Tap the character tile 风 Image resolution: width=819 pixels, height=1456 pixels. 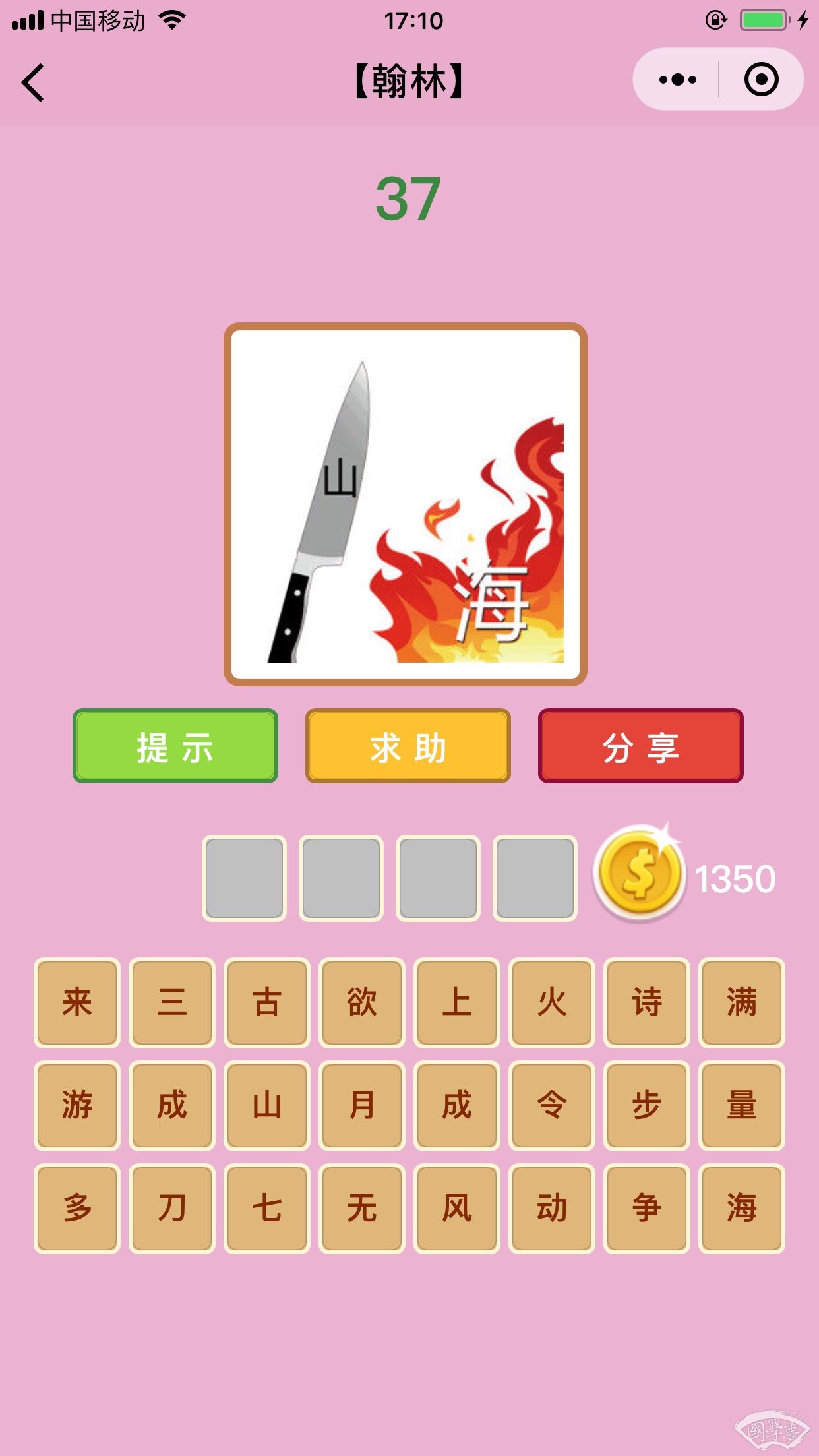click(457, 1208)
